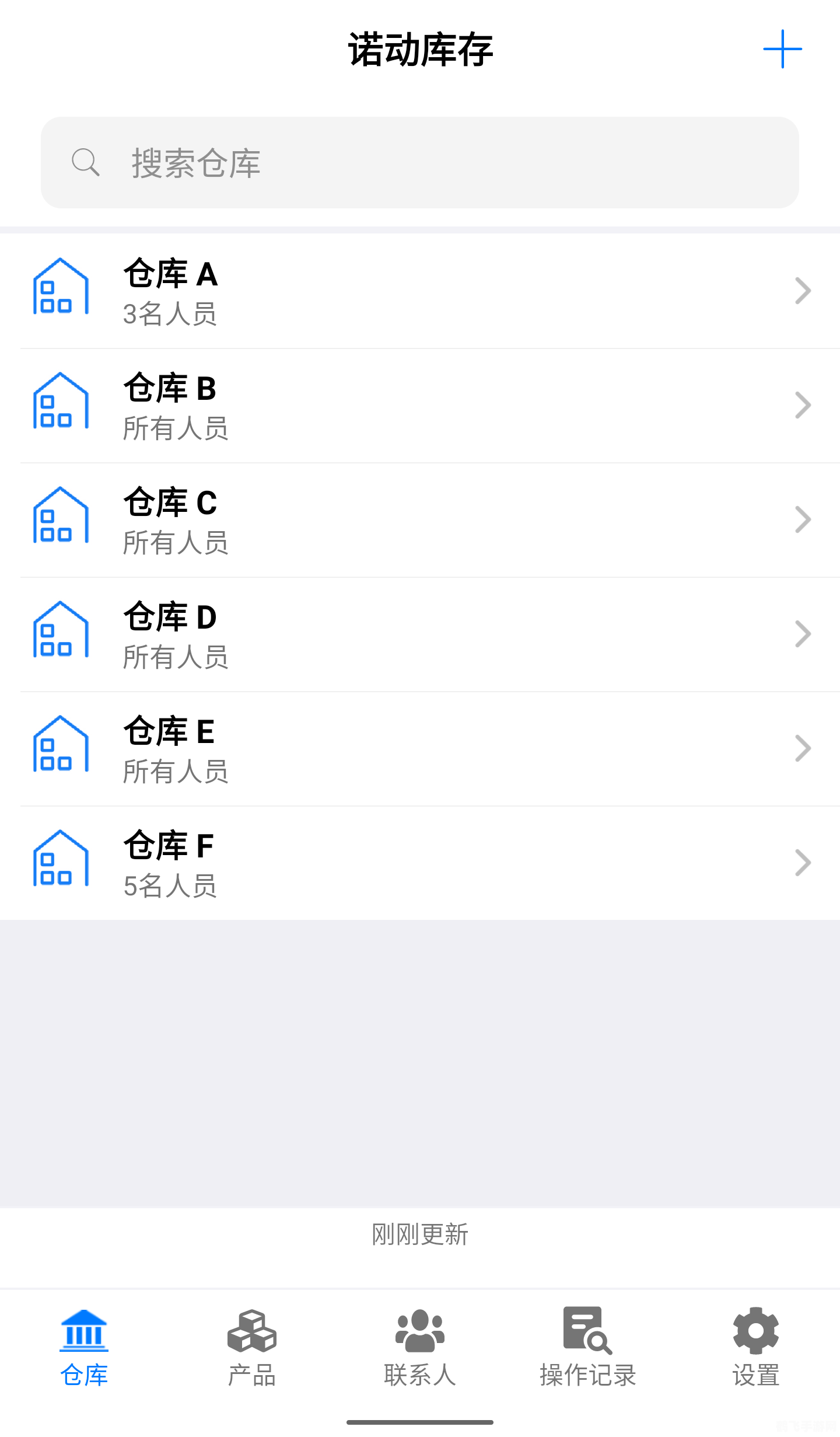Tap the plus icon to add a warehouse

click(782, 50)
